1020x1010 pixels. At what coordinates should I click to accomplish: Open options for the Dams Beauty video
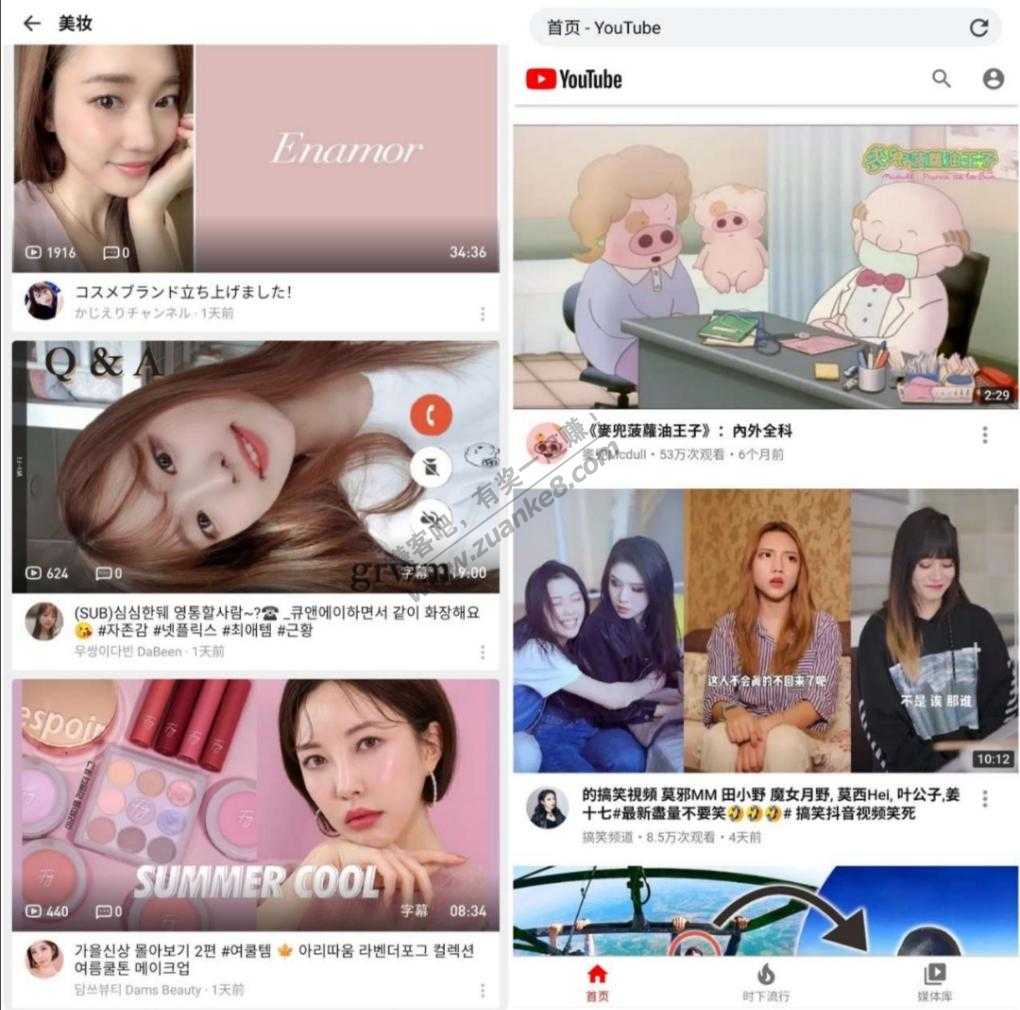(482, 990)
